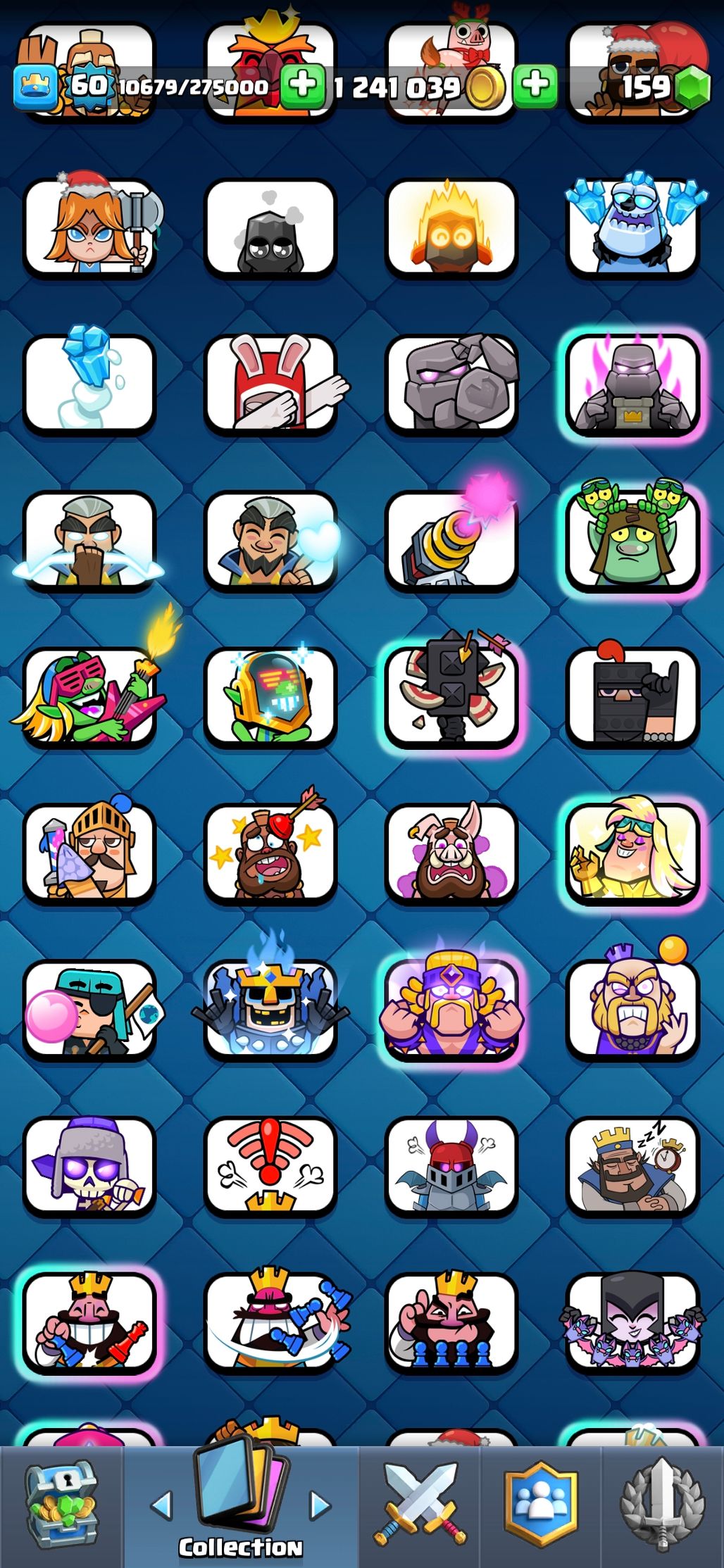Add gold with the green plus button
Image resolution: width=724 pixels, height=1568 pixels.
(536, 86)
